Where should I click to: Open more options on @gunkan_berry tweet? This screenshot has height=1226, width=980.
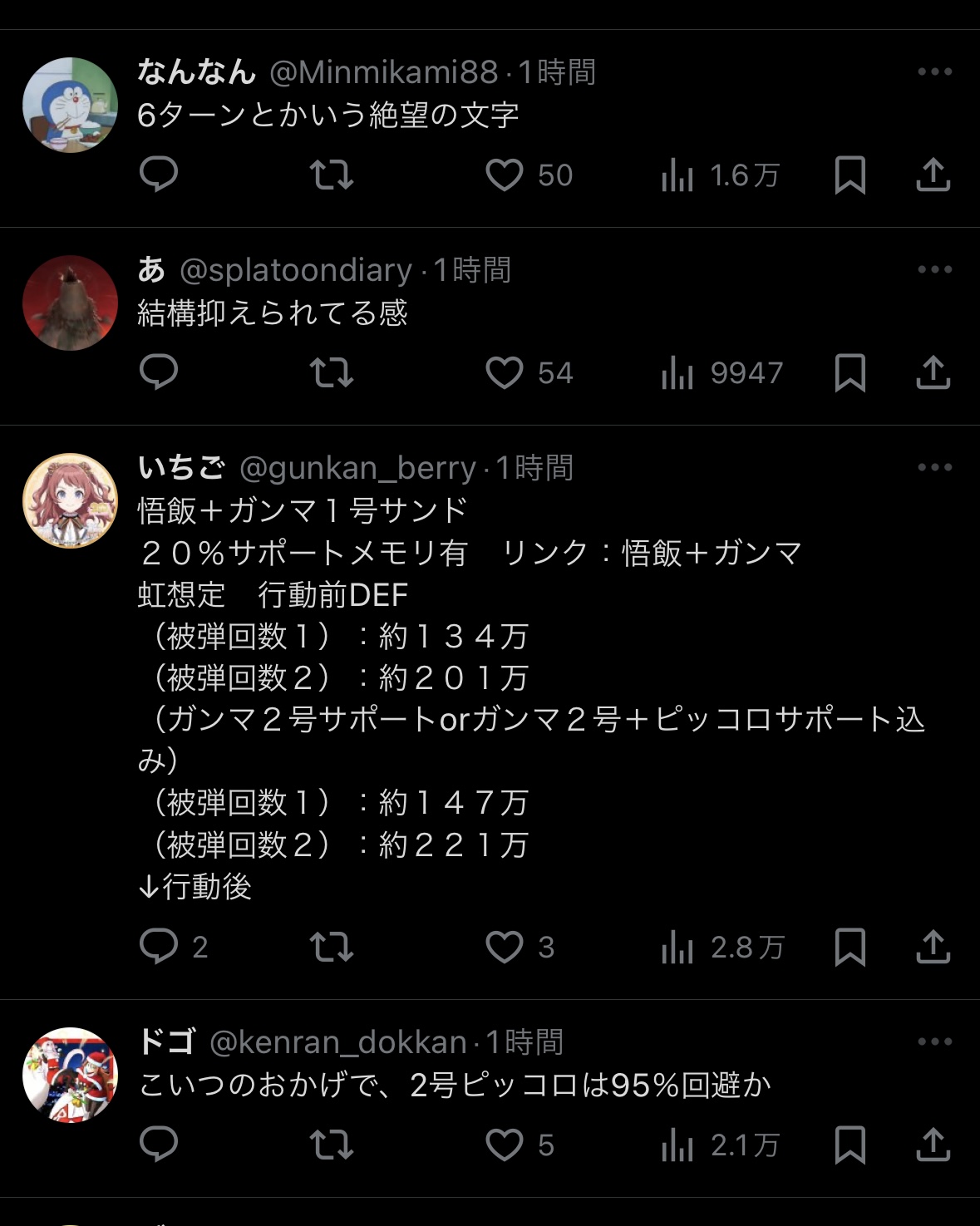pos(934,468)
